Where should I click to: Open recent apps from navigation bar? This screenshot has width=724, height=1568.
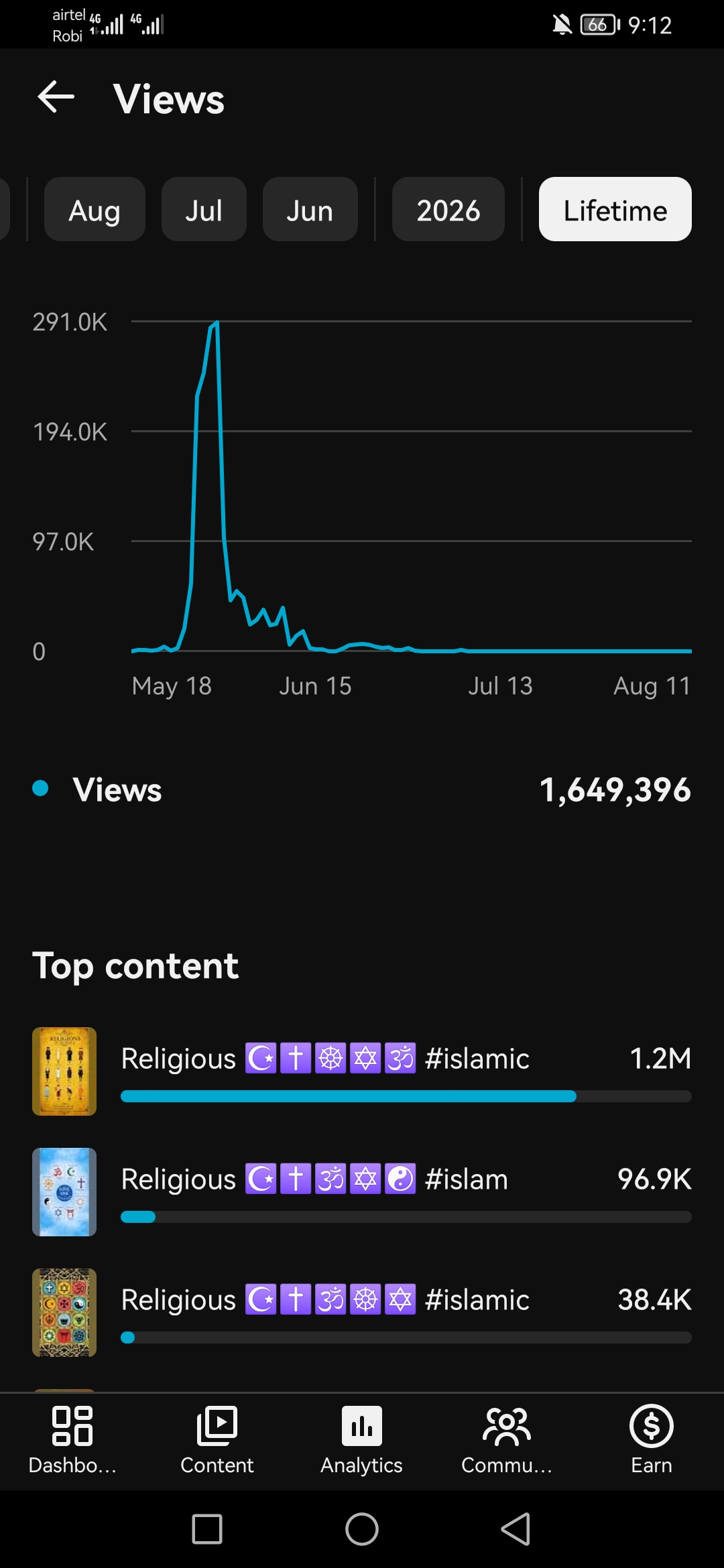click(207, 1530)
